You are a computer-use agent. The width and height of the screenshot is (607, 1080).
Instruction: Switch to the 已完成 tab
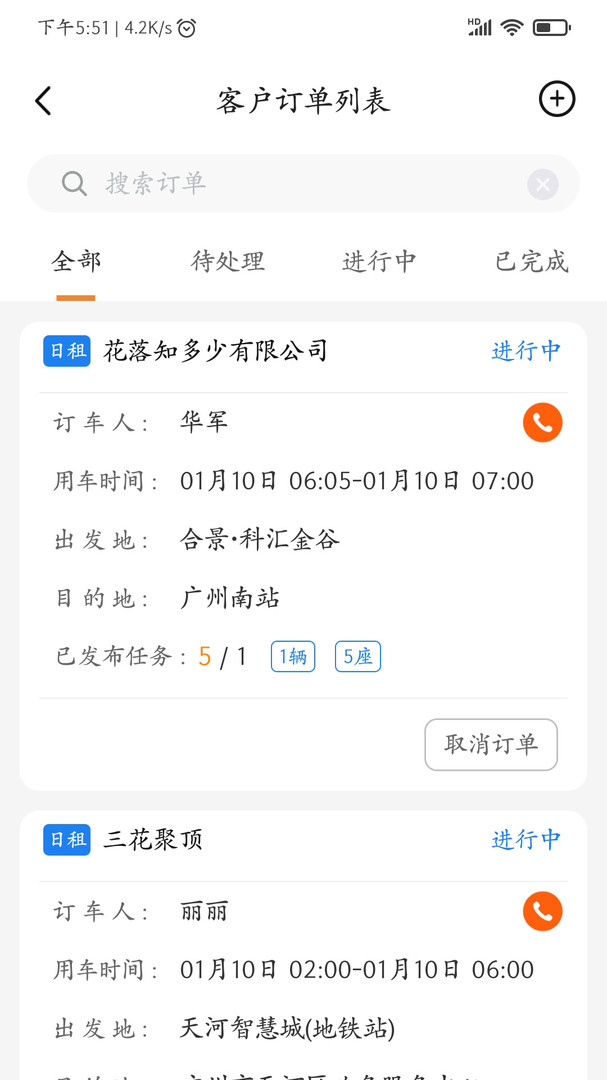tap(531, 262)
